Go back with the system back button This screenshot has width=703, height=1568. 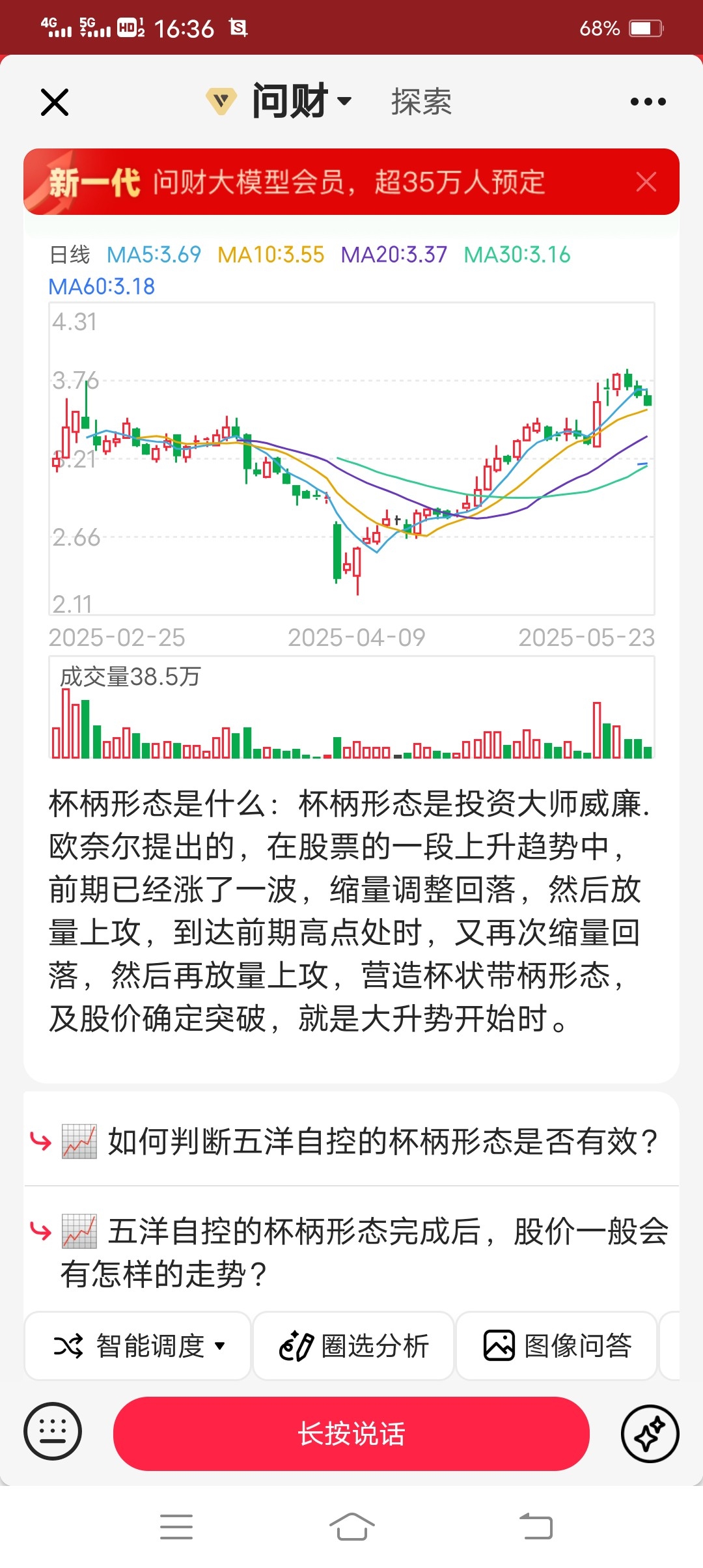click(x=536, y=1526)
